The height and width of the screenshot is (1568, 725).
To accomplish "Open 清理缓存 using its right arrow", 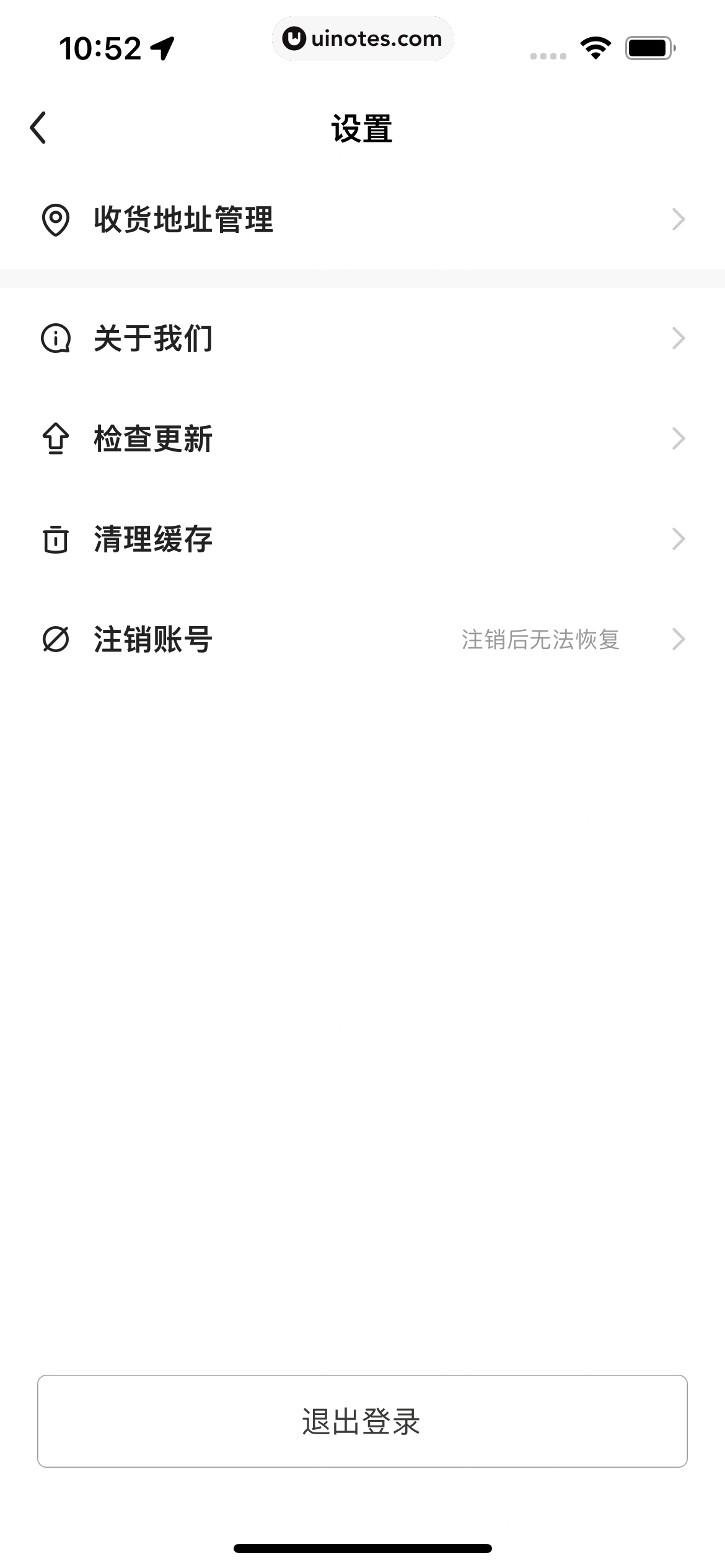I will pos(680,539).
